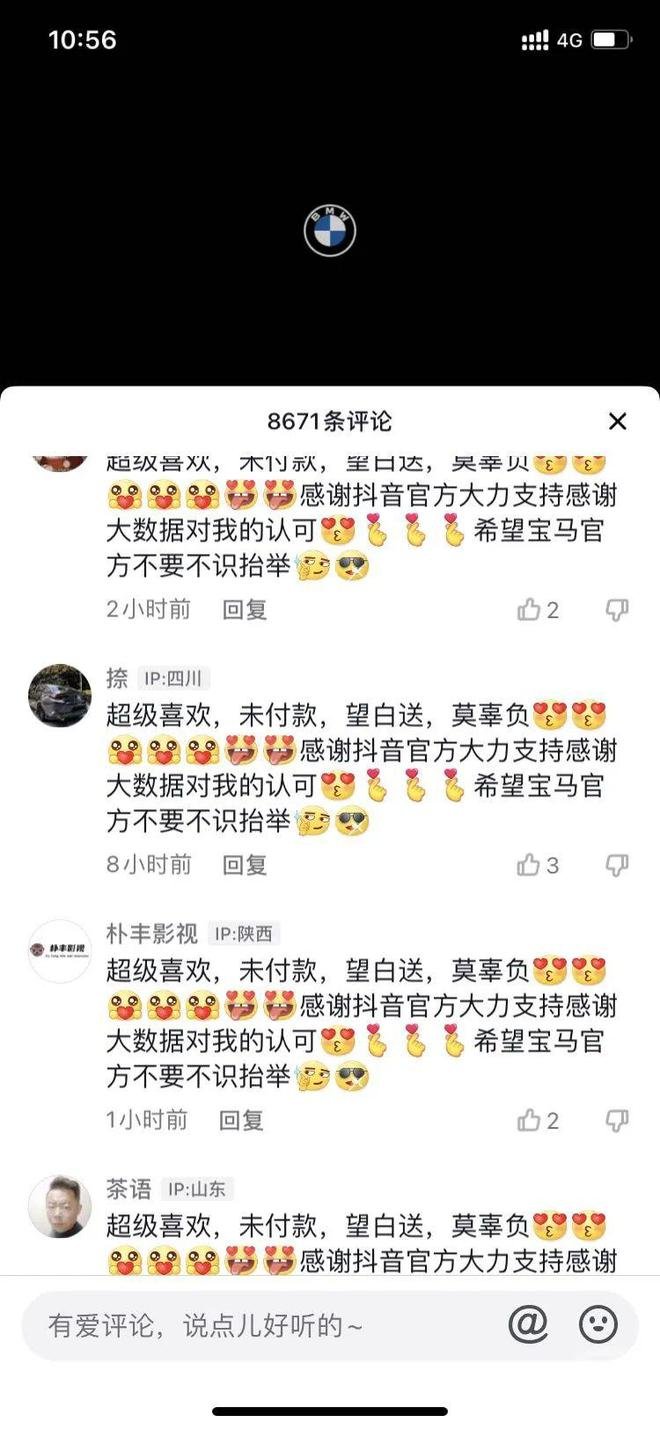Dislike the comment posted 2小时前

618,609
